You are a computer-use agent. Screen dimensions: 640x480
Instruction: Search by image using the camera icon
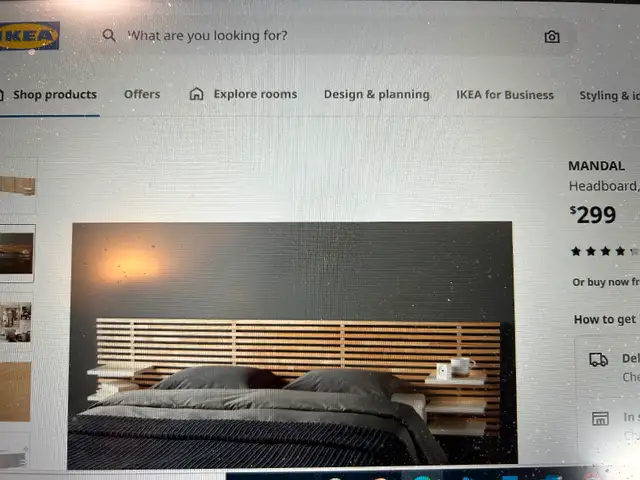click(x=552, y=37)
